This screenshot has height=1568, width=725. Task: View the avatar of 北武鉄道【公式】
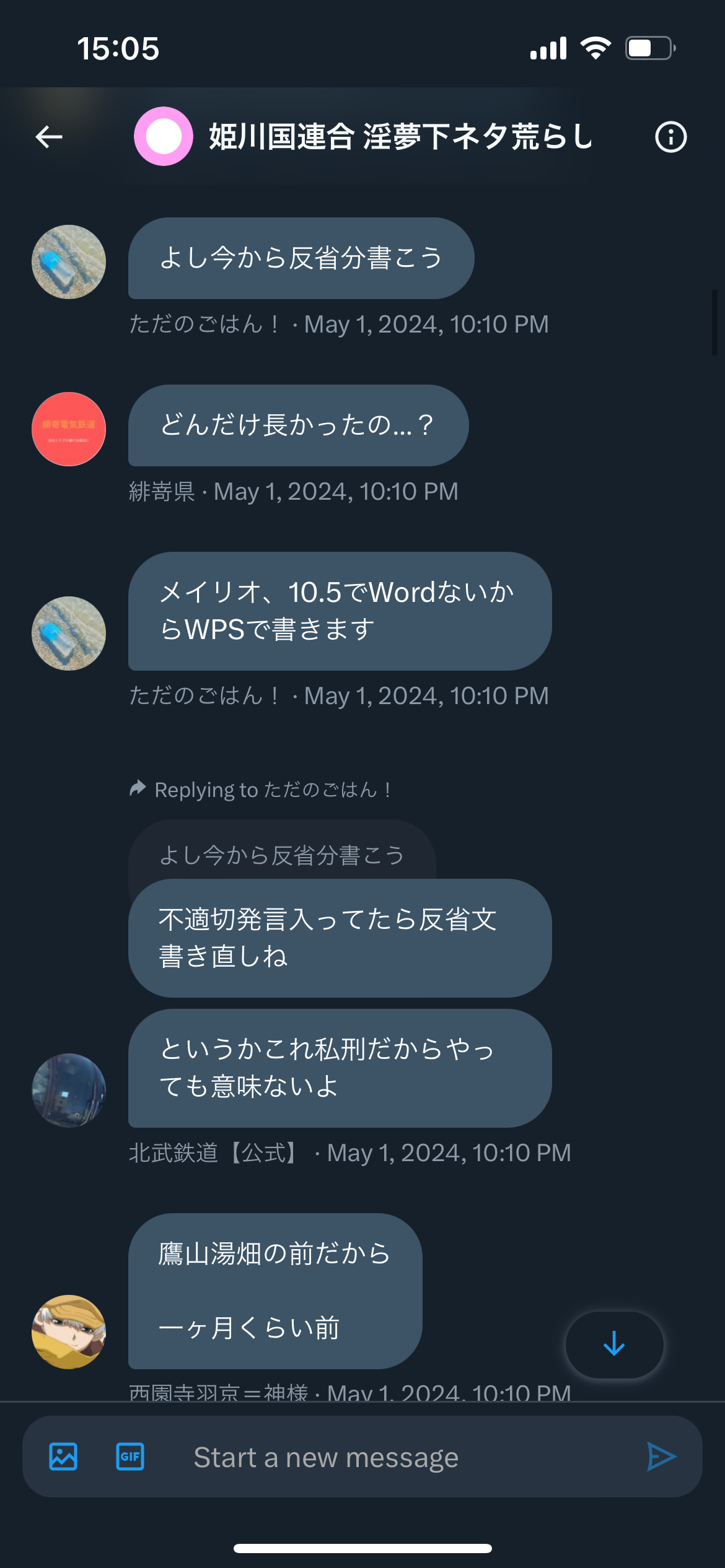(x=69, y=1091)
